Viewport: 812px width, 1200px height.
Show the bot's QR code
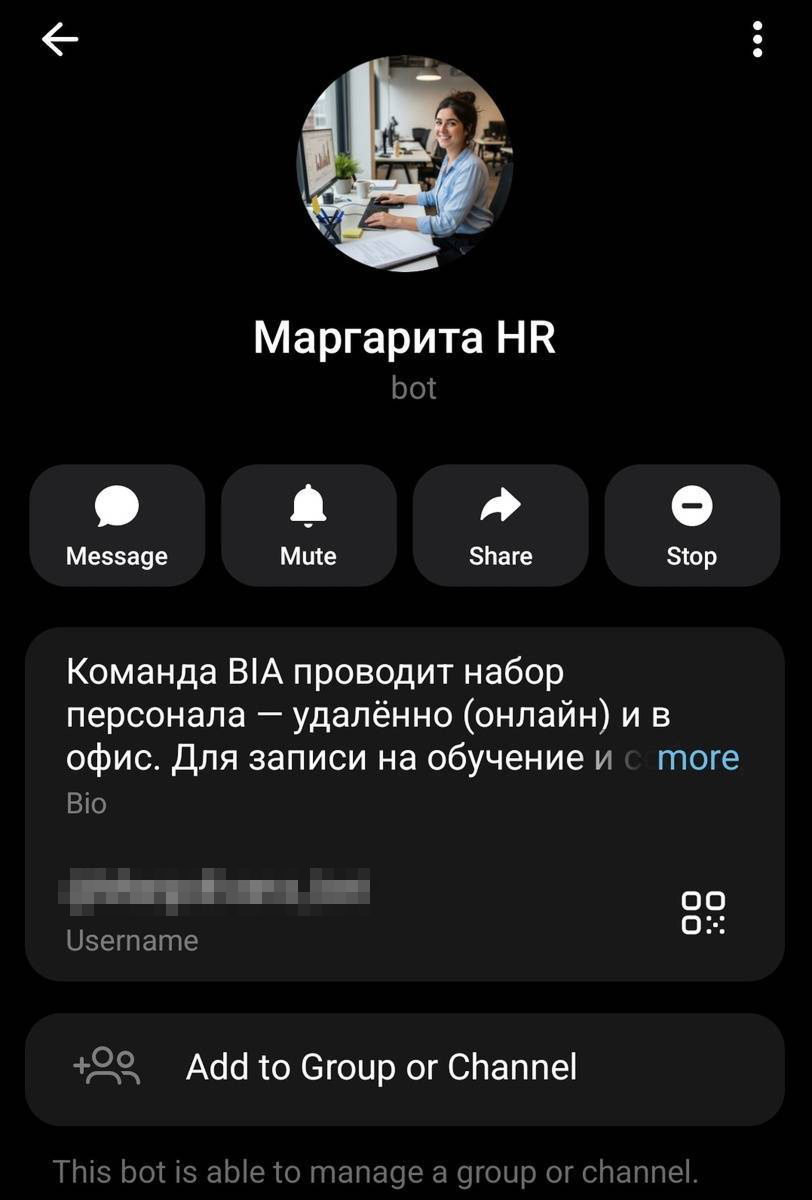703,912
